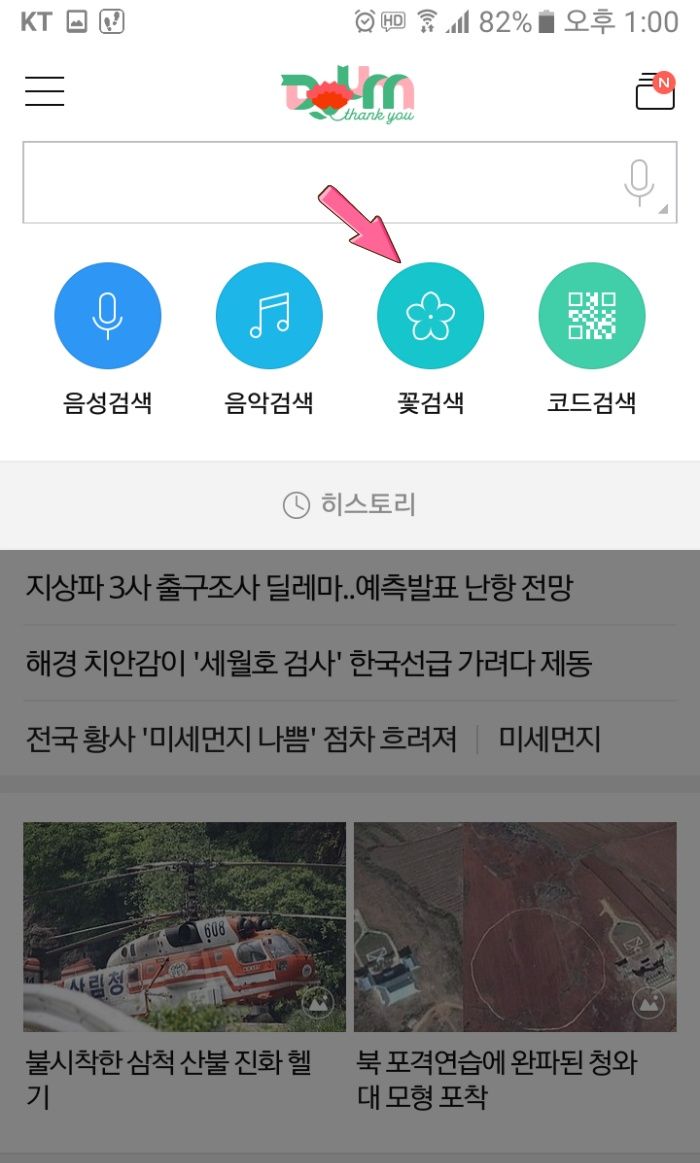View the 청와대 모형 포착 article
Screen dimensions: 700x1163
pyautogui.click(x=515, y=967)
